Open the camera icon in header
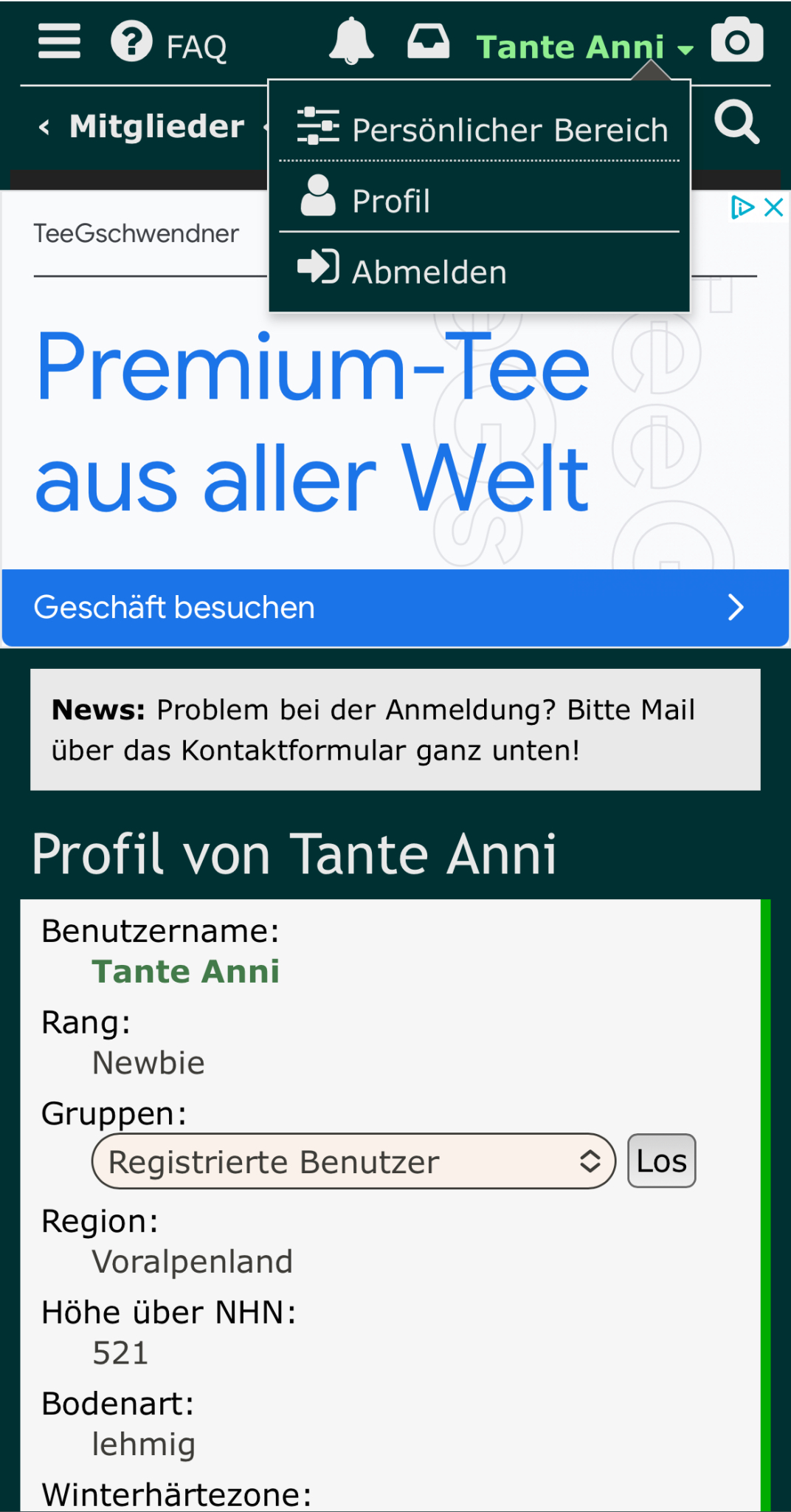The height and width of the screenshot is (1512, 791). (736, 41)
